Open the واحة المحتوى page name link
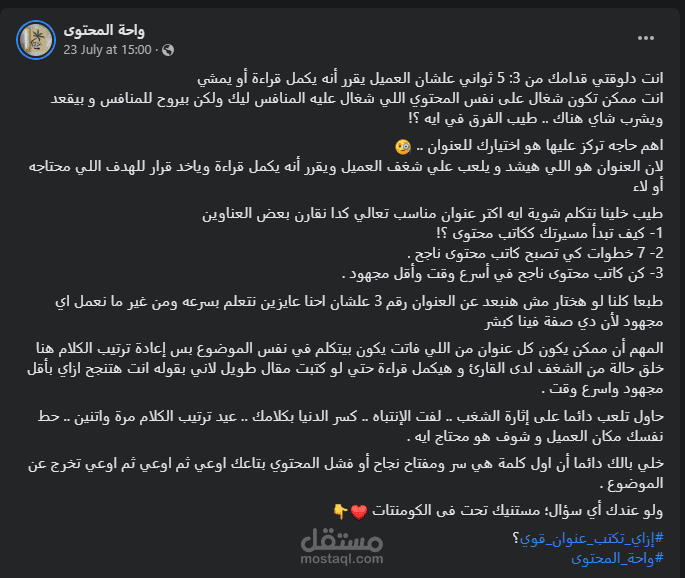This screenshot has width=685, height=578. (x=104, y=30)
